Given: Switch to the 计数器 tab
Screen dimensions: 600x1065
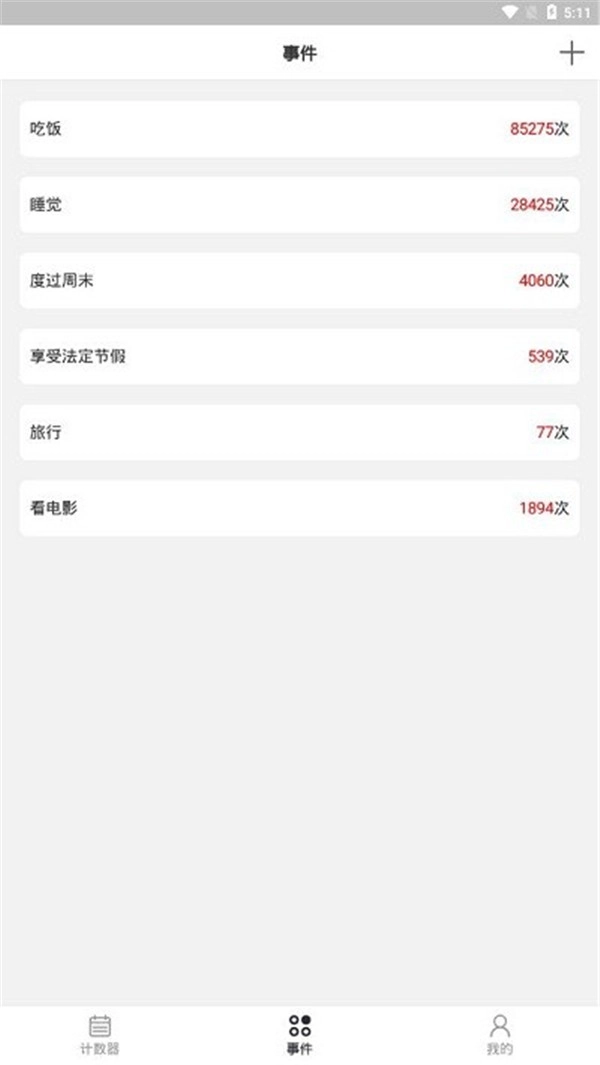Looking at the screenshot, I should [x=100, y=1035].
